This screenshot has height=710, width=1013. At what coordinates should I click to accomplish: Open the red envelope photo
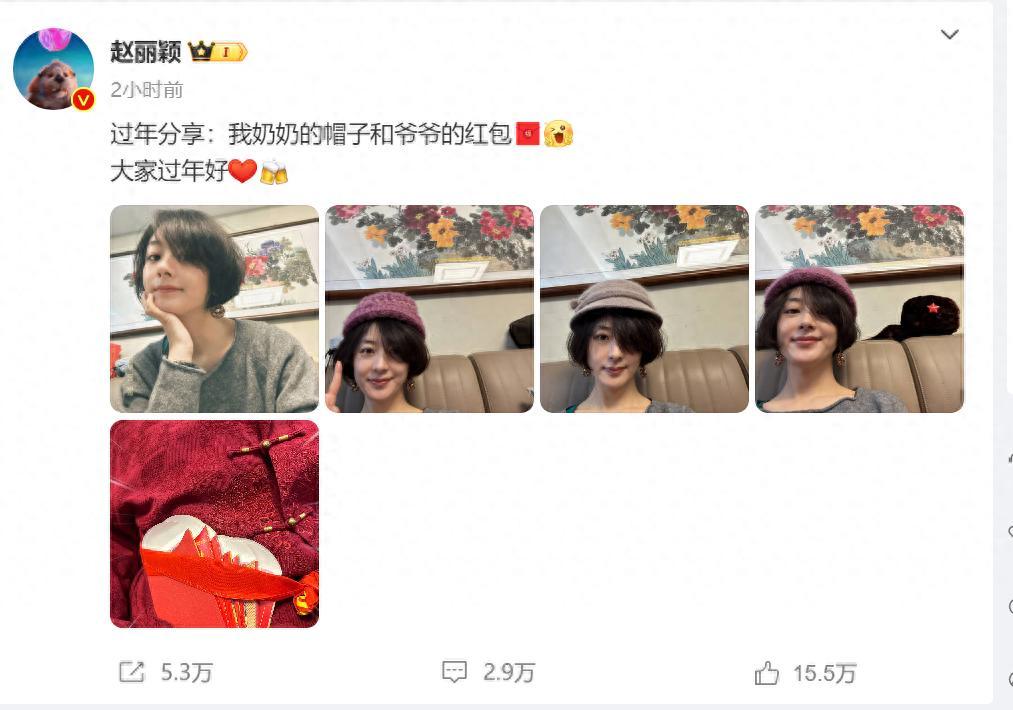tap(214, 523)
